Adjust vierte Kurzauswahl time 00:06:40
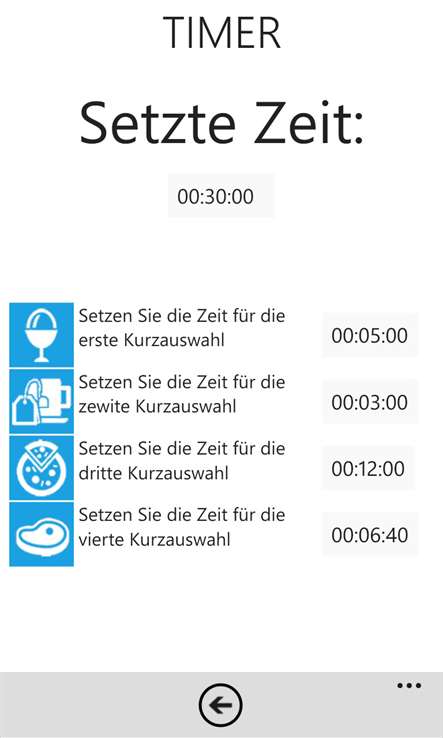This screenshot has width=443, height=738. point(370,535)
